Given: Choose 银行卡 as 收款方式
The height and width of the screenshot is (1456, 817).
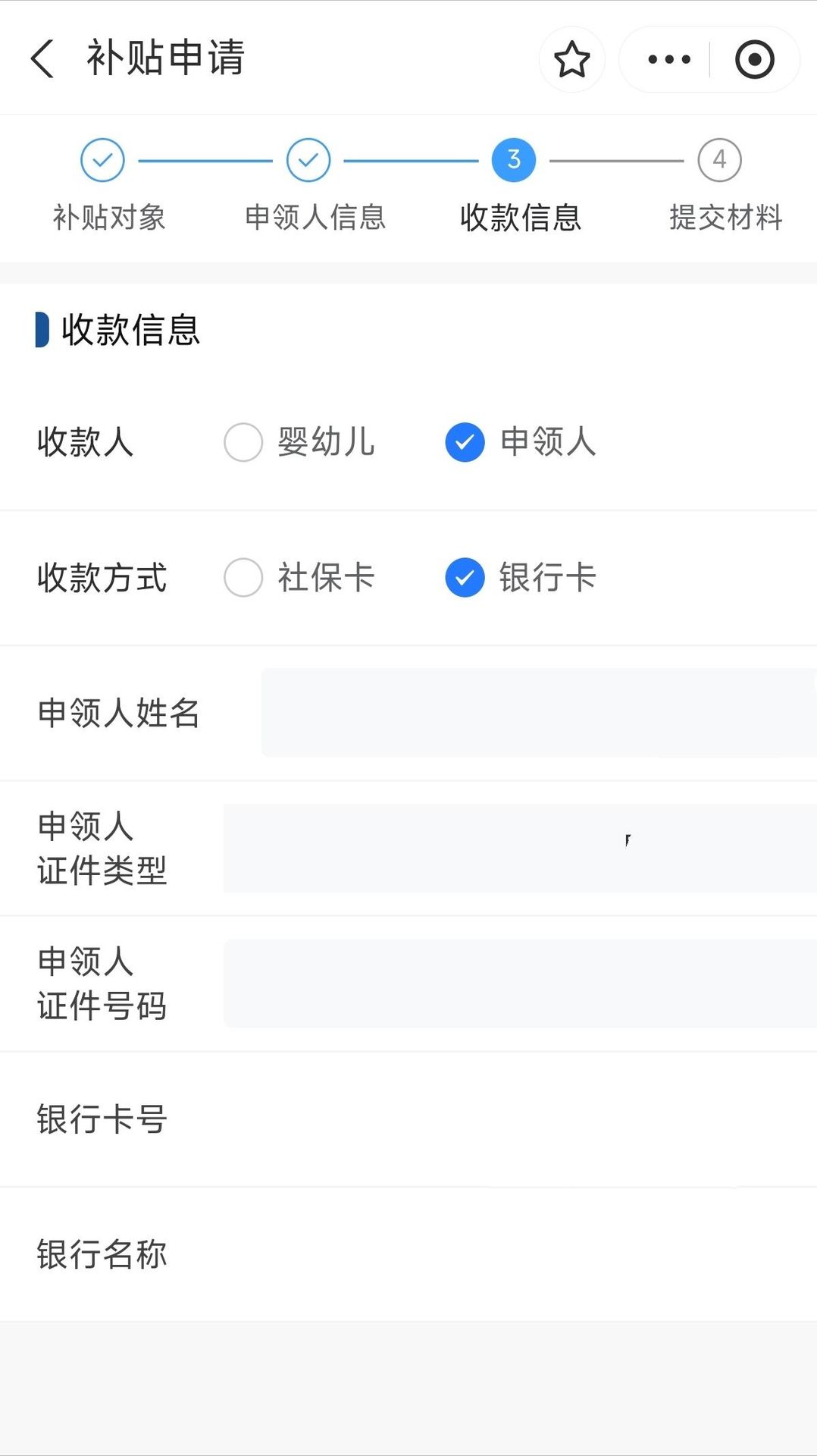Looking at the screenshot, I should (x=465, y=578).
